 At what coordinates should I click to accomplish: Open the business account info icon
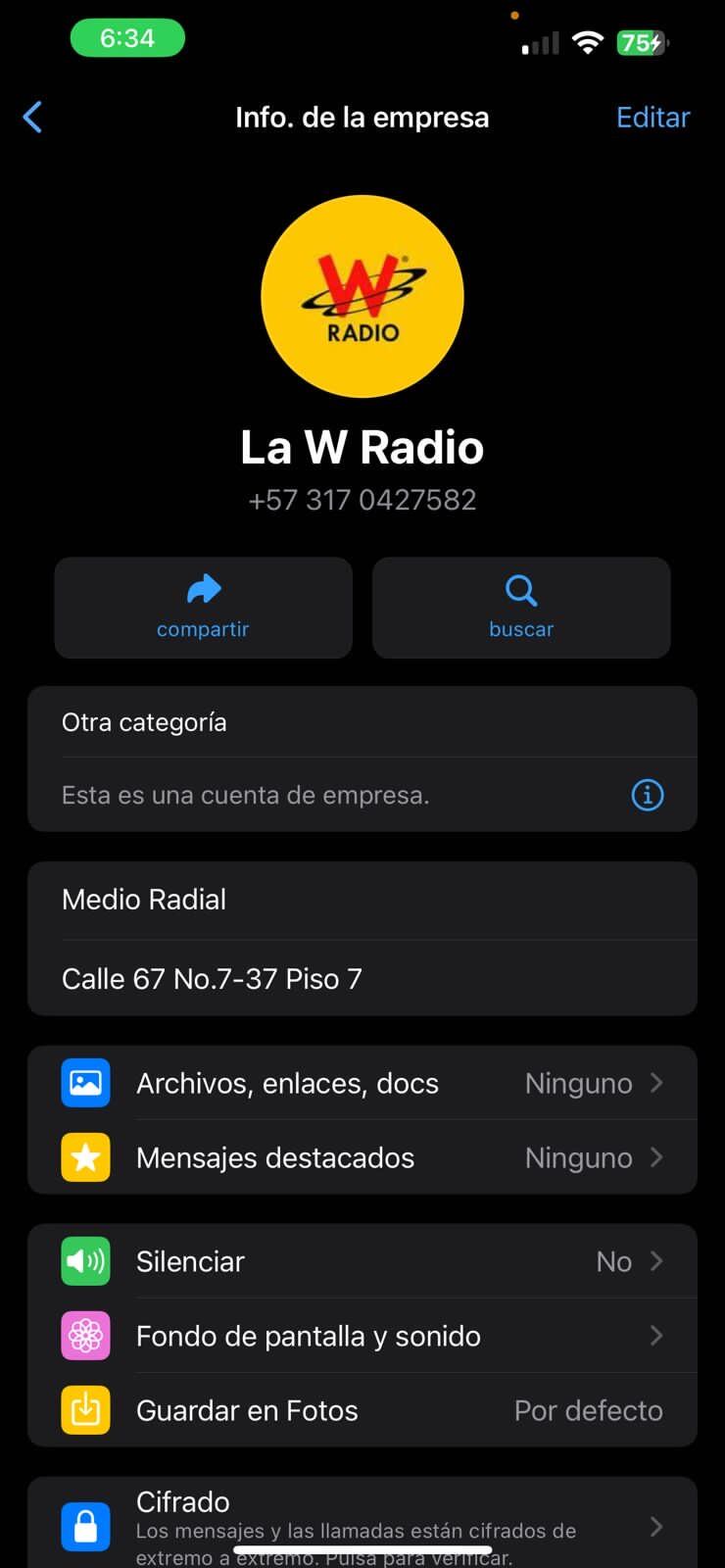[x=648, y=795]
